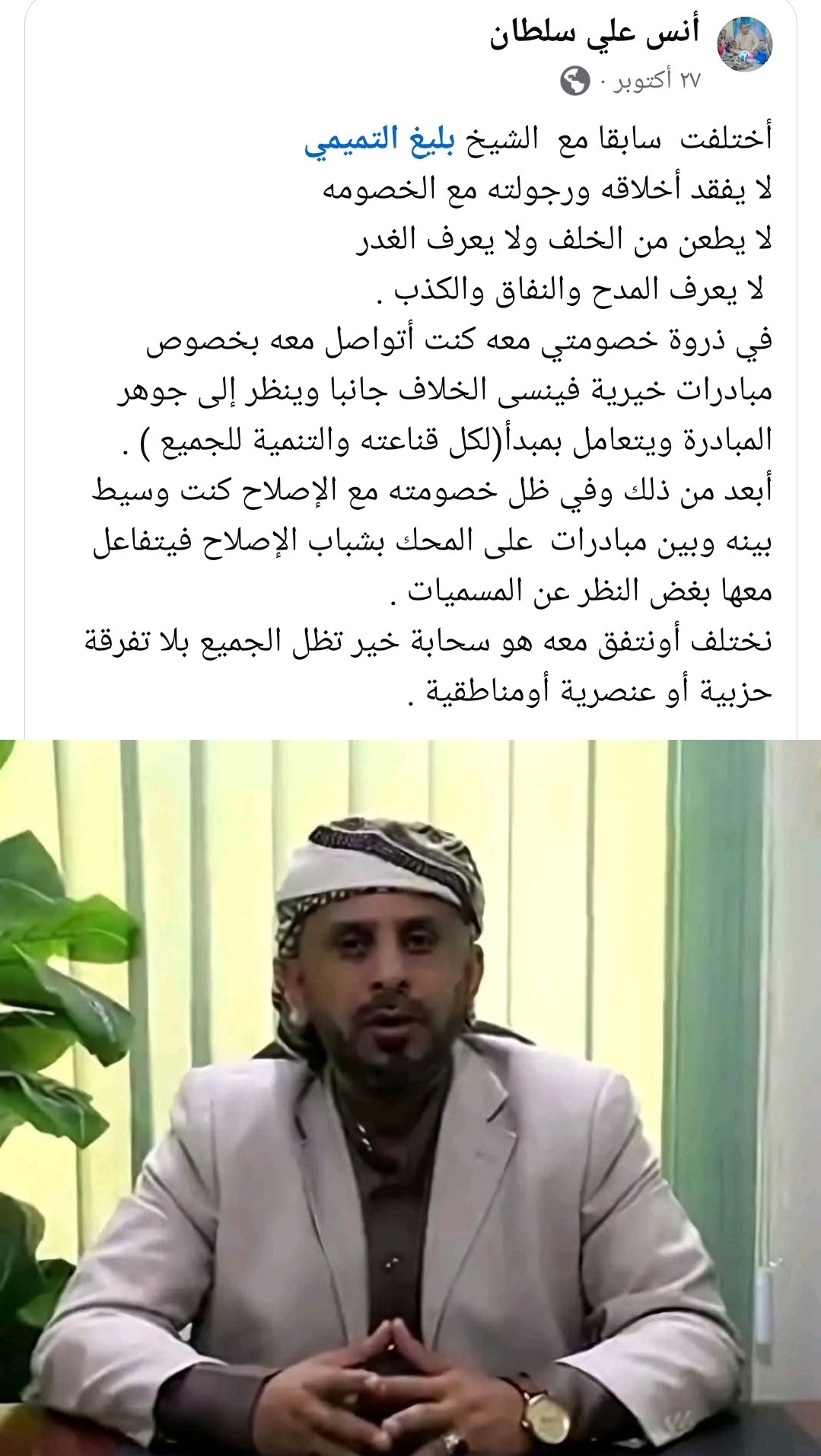This screenshot has height=1456, width=821.
Task: Open the author name أنس علي سلطان
Action: coord(593,35)
